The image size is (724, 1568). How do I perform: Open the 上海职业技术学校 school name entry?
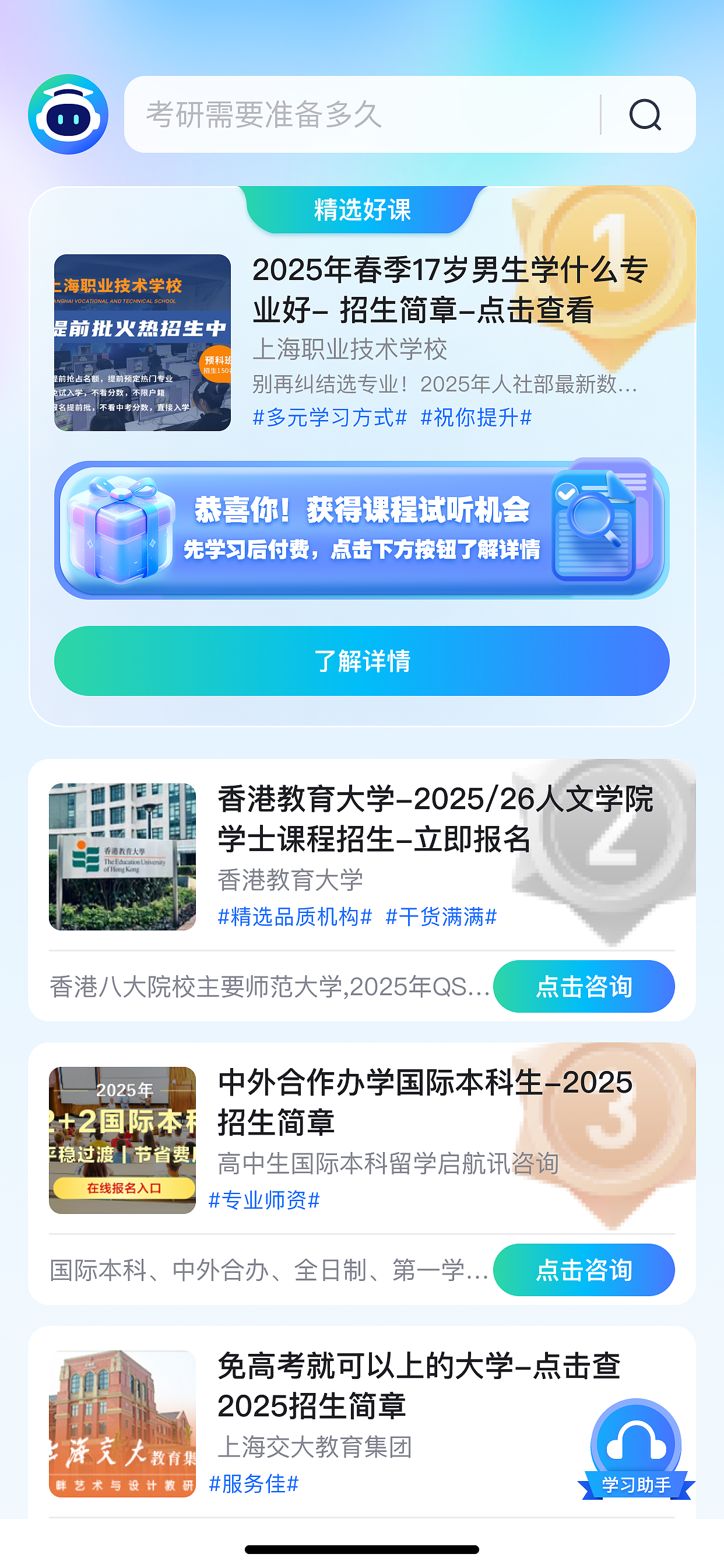click(x=352, y=349)
